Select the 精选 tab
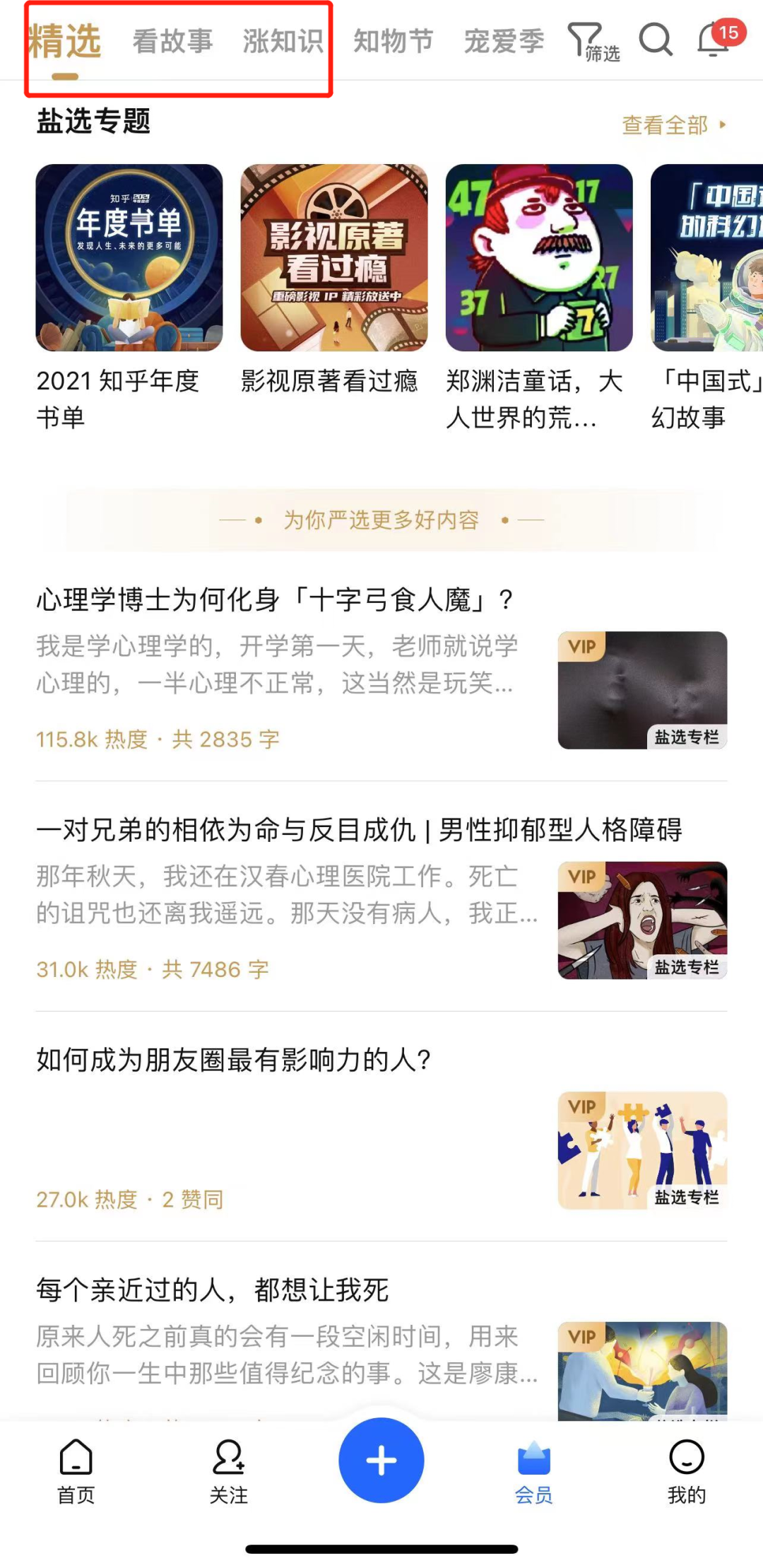 (65, 41)
